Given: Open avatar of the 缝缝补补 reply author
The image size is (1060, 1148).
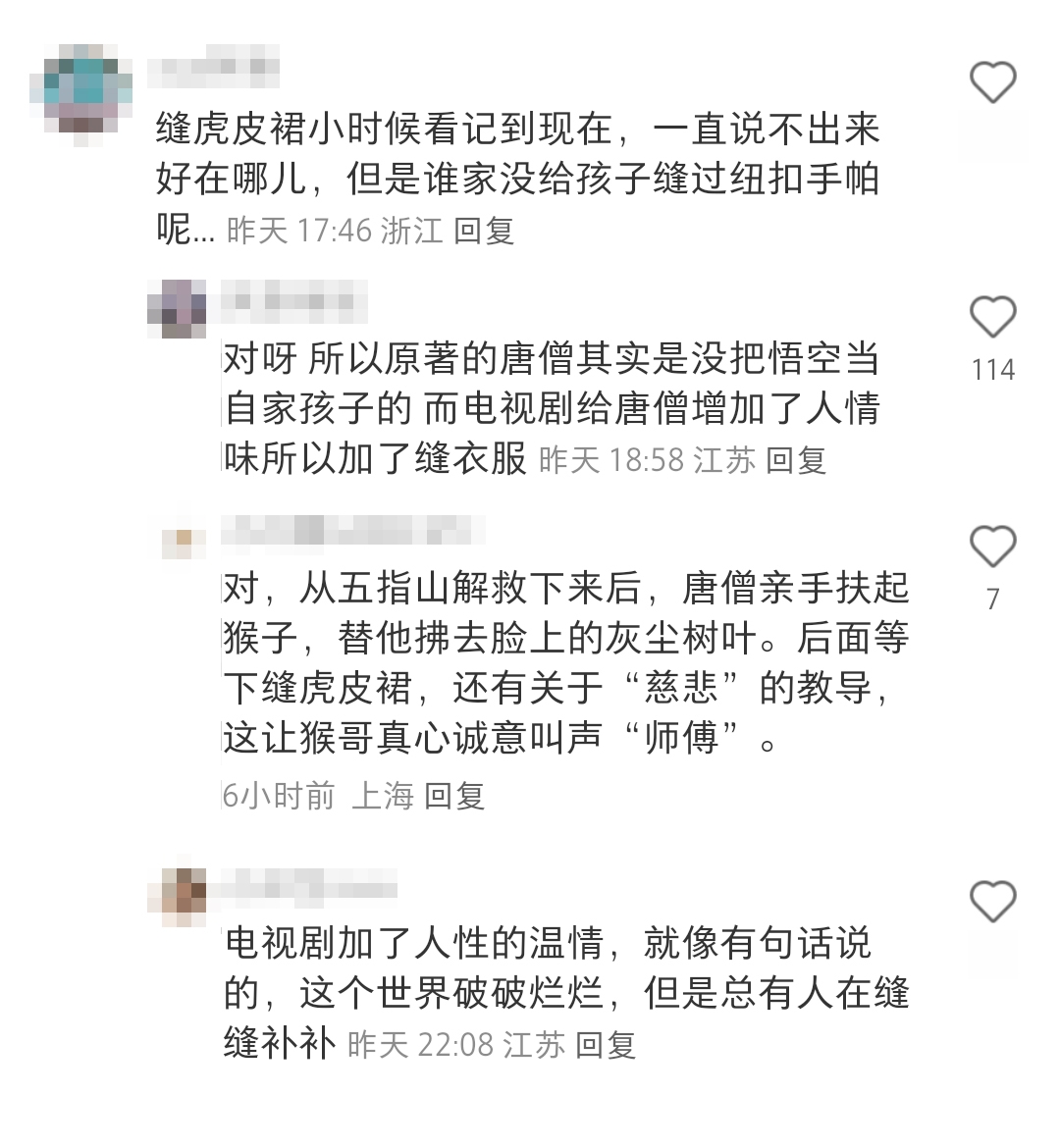Looking at the screenshot, I should tap(178, 897).
